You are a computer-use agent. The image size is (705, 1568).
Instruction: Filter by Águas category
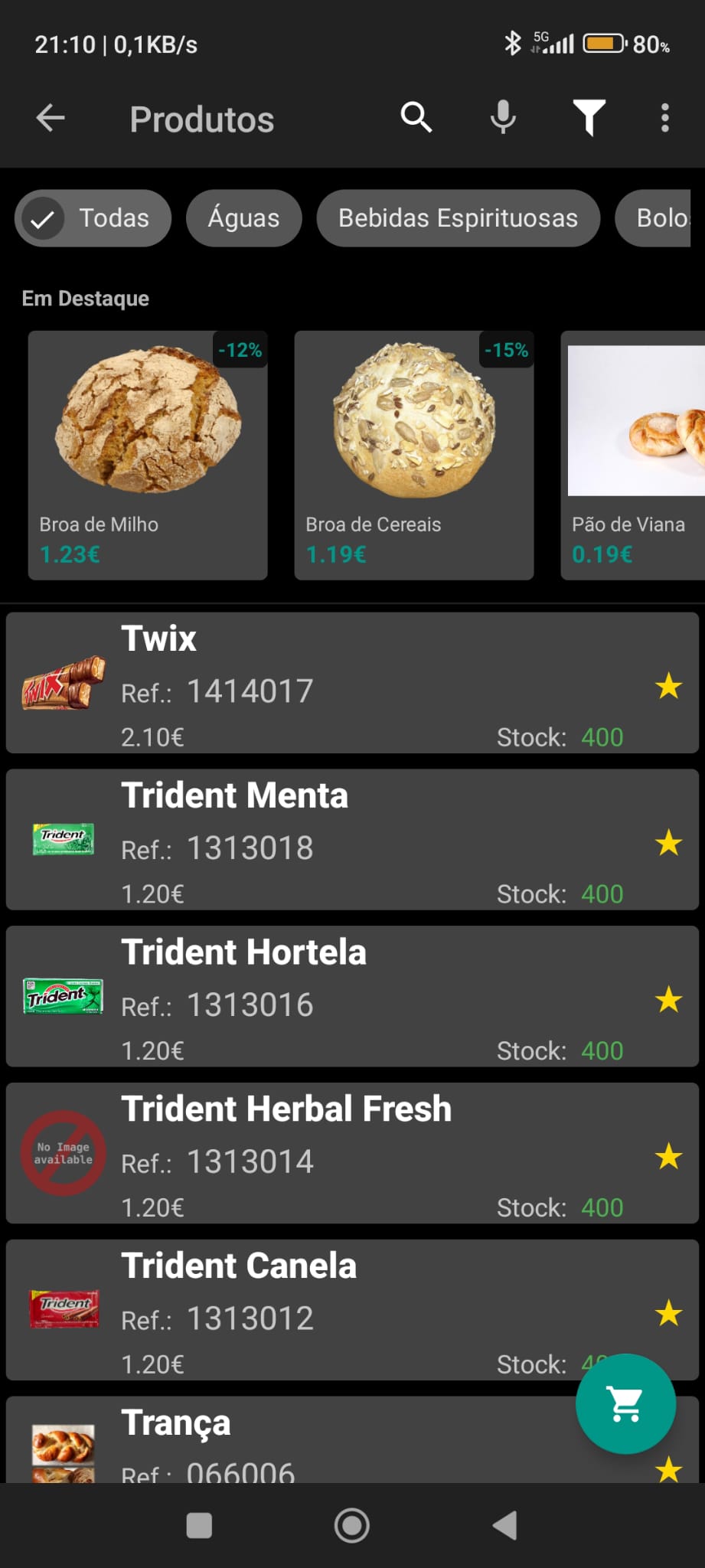tap(244, 218)
